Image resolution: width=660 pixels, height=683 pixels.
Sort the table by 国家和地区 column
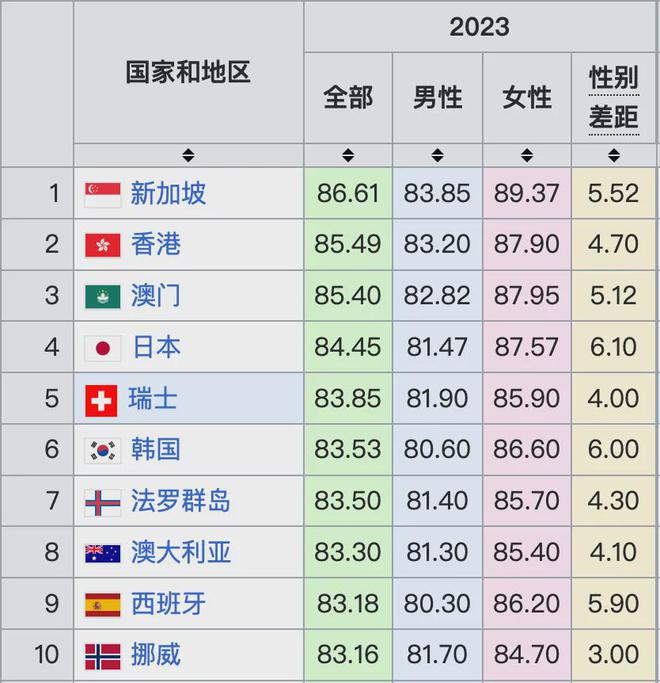[188, 155]
